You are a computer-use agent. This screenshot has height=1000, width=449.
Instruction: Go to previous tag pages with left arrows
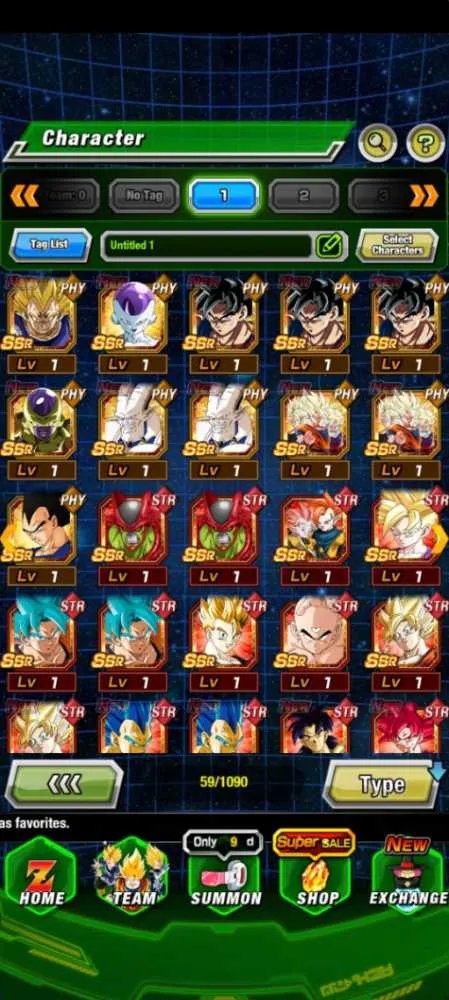click(x=24, y=196)
